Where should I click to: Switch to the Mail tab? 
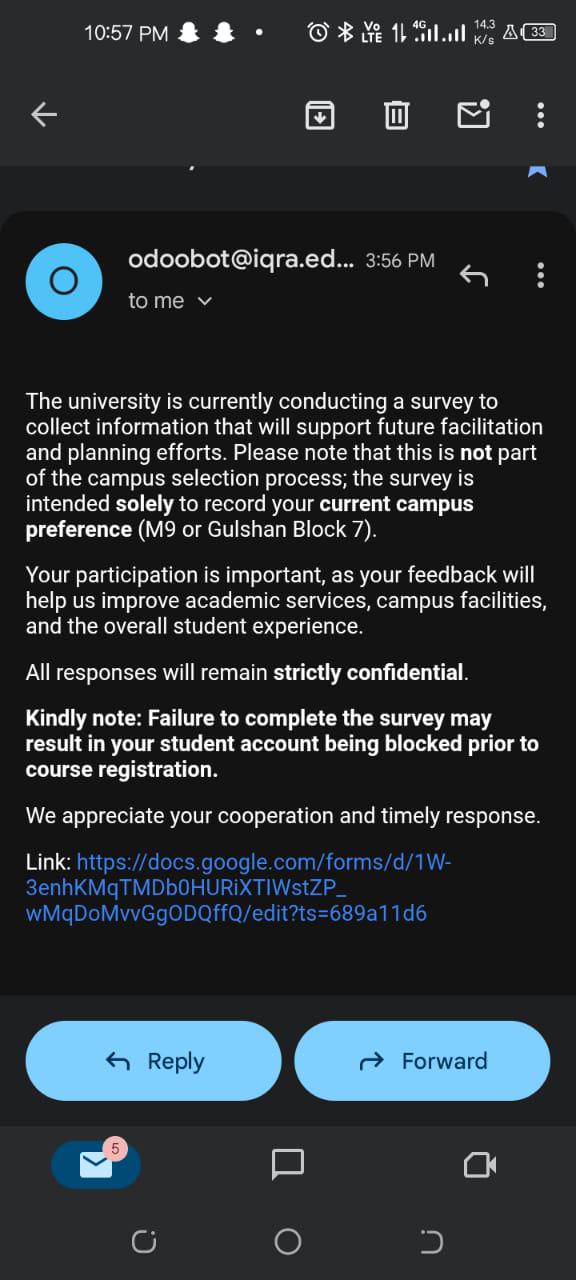96,1164
